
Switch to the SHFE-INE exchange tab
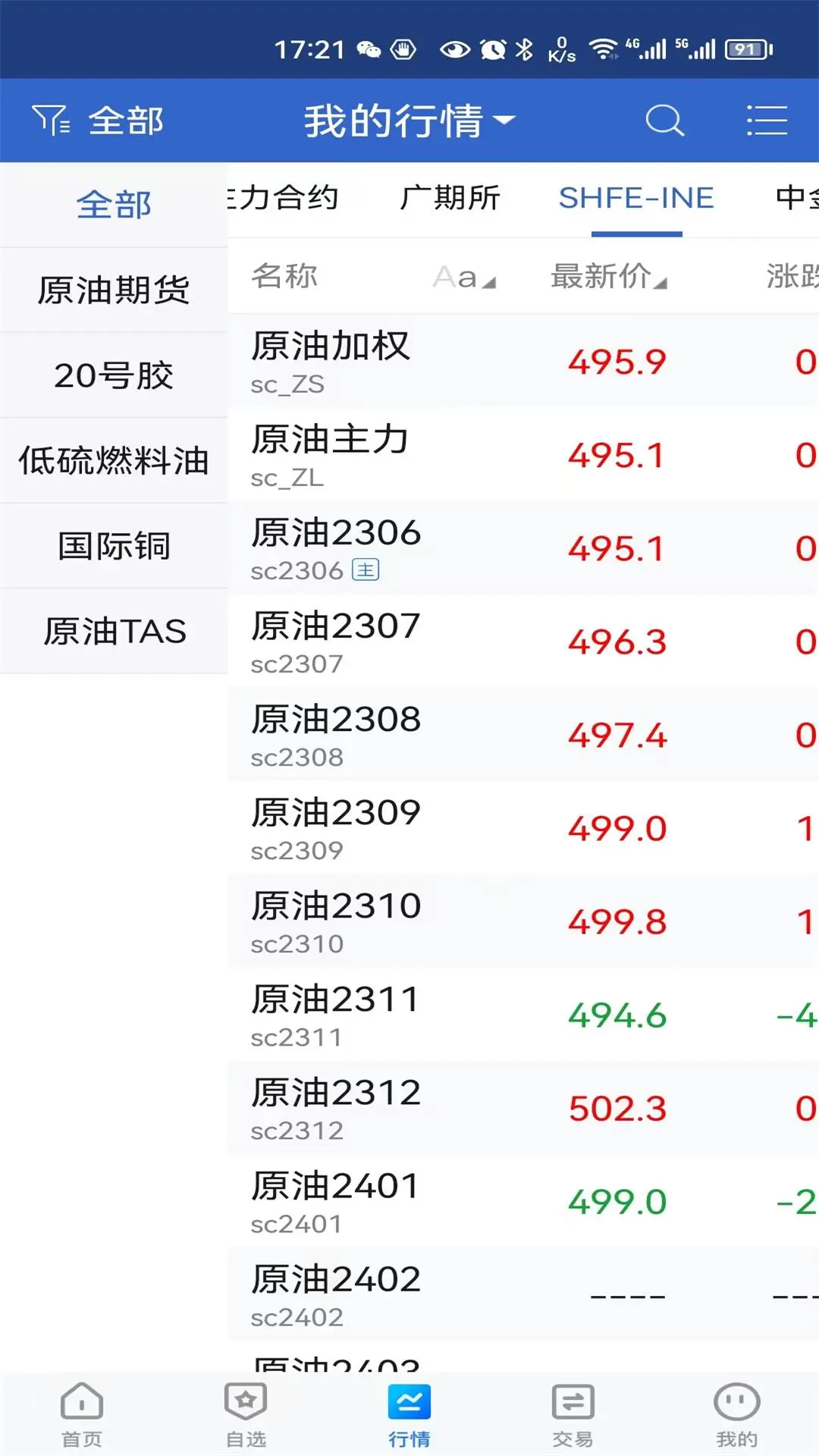(635, 199)
